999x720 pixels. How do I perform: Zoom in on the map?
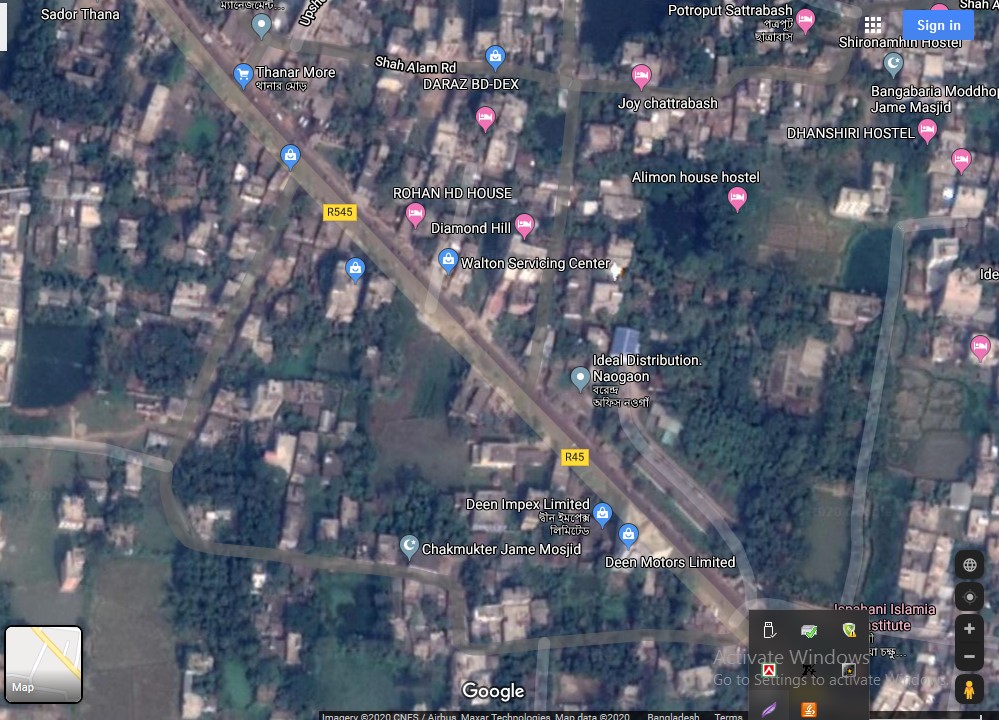click(969, 628)
